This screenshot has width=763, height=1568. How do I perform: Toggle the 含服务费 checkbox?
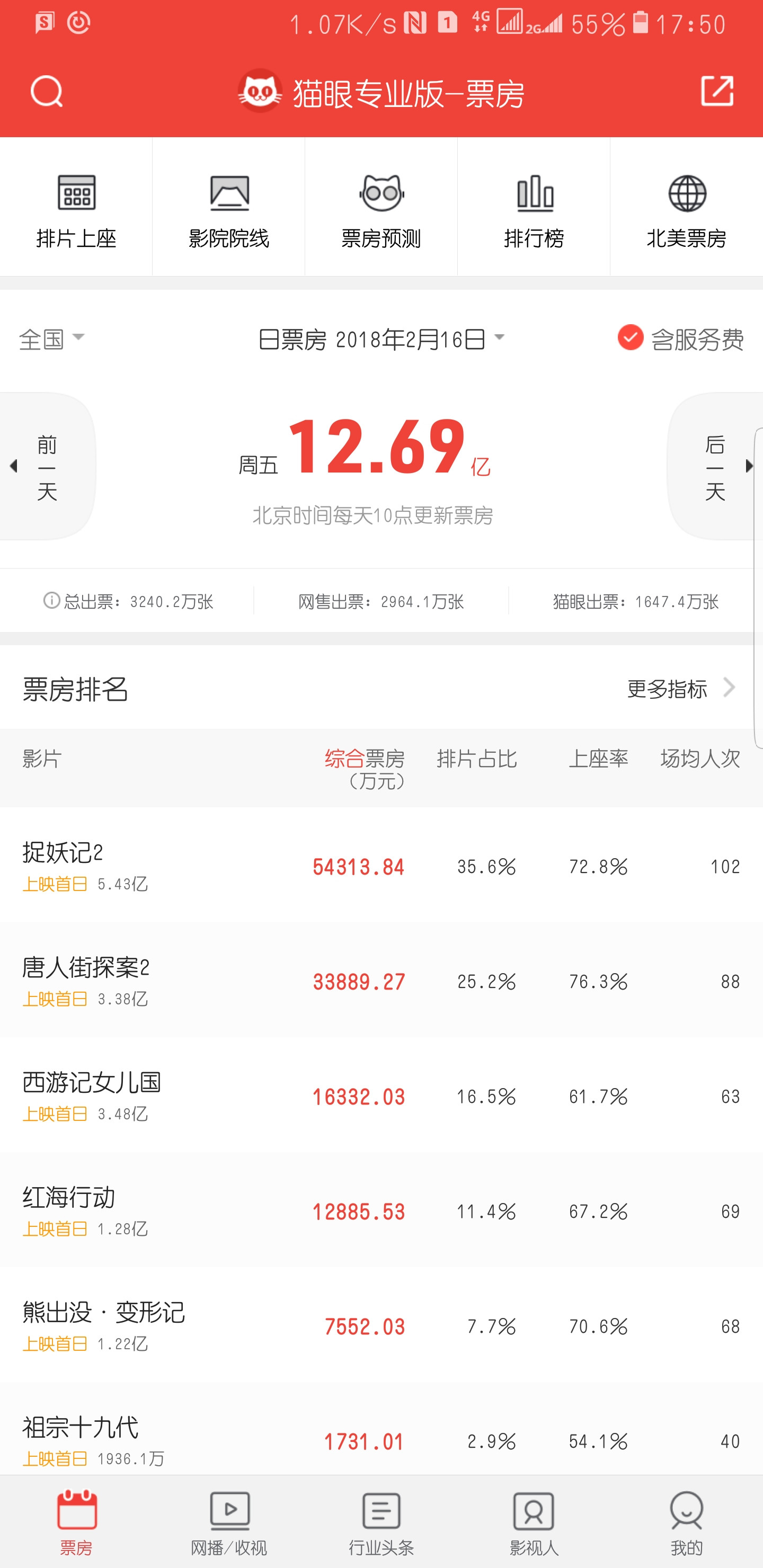[x=681, y=338]
